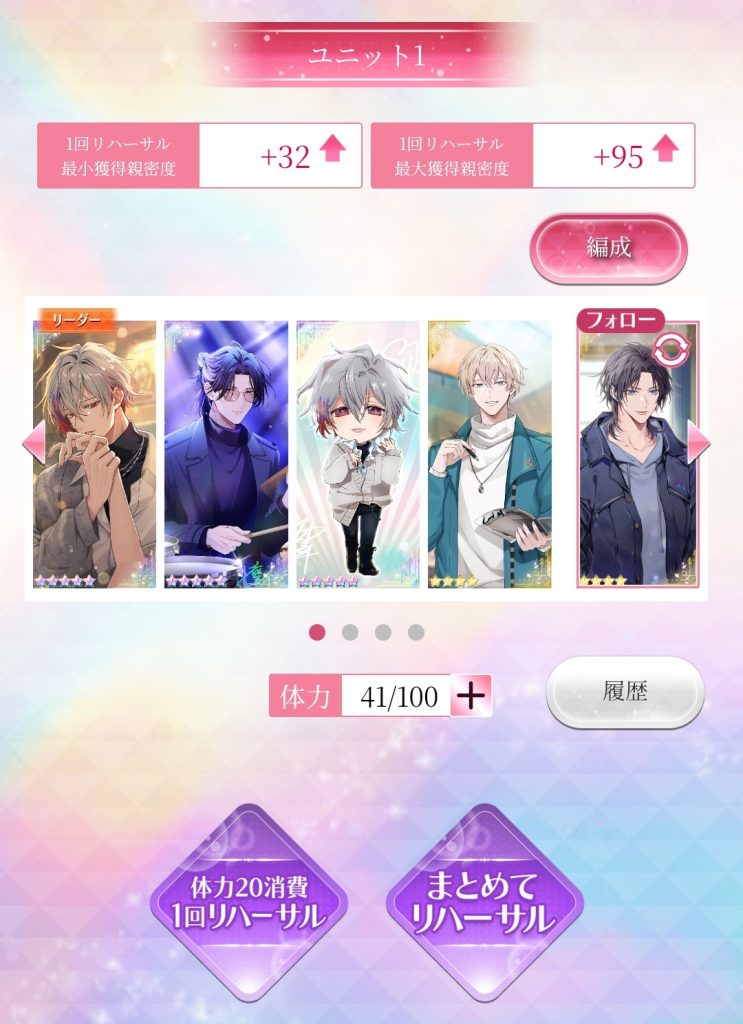Start まとめてリハーサル batch rehearsal
The image size is (743, 1024).
click(x=484, y=901)
